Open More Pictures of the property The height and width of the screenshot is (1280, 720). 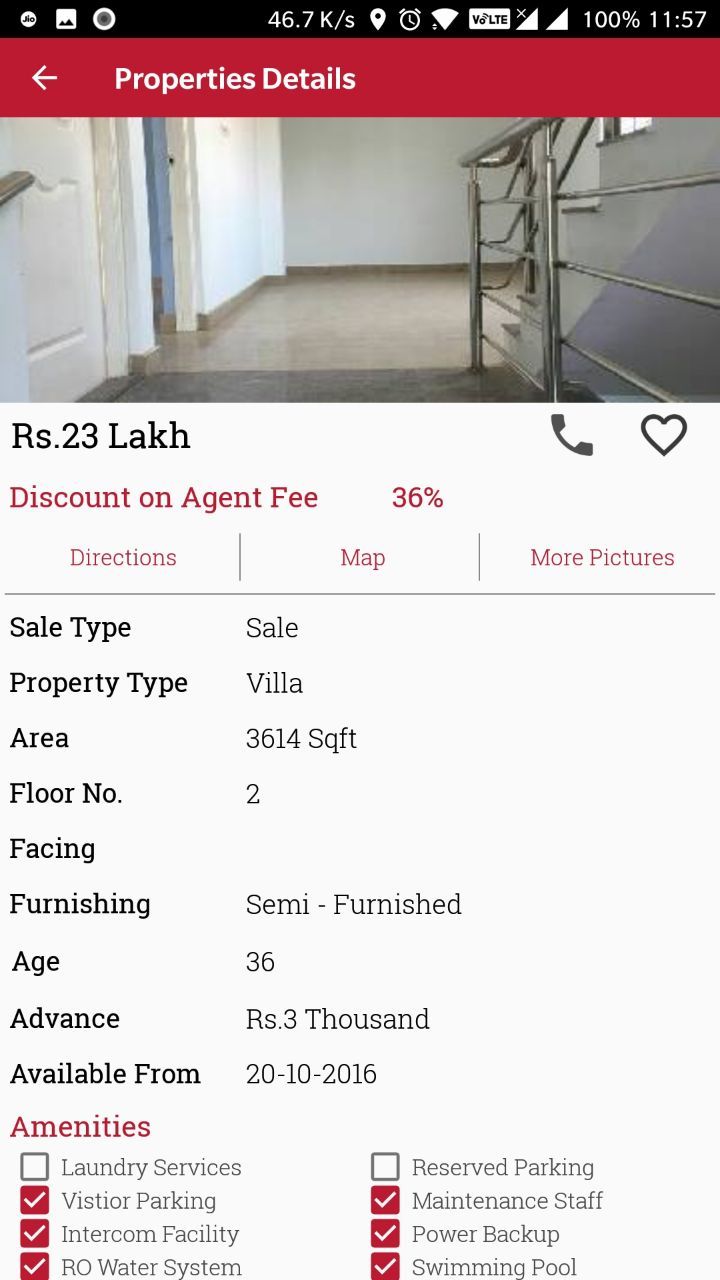click(x=602, y=557)
